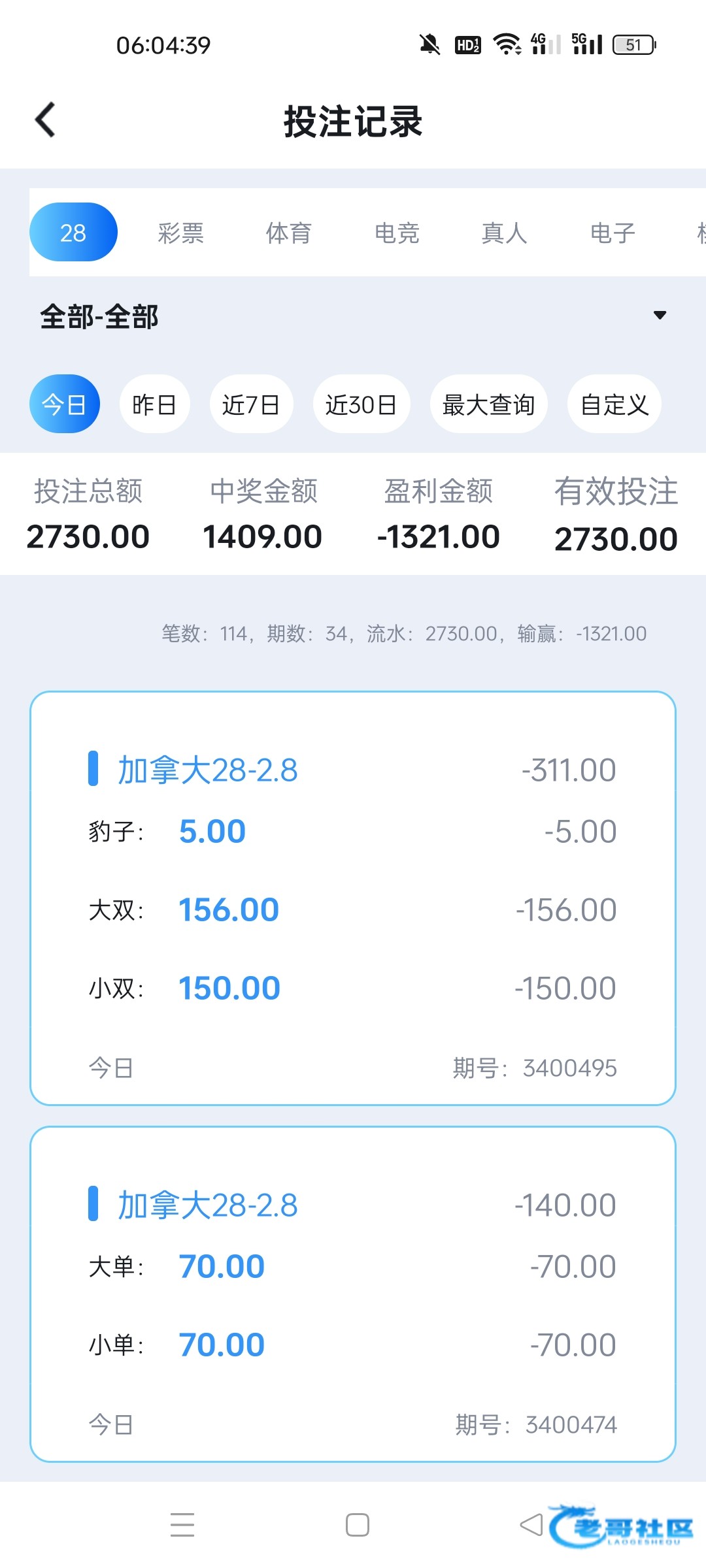
Task: Open the 电子 tab
Action: (613, 233)
